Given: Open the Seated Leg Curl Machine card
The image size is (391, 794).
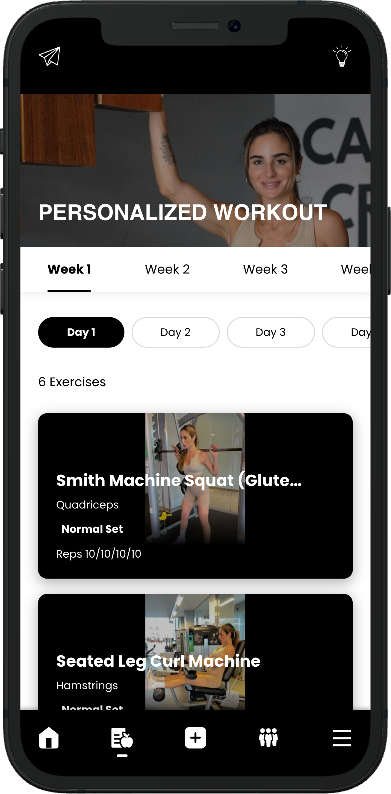Looking at the screenshot, I should coord(196,652).
